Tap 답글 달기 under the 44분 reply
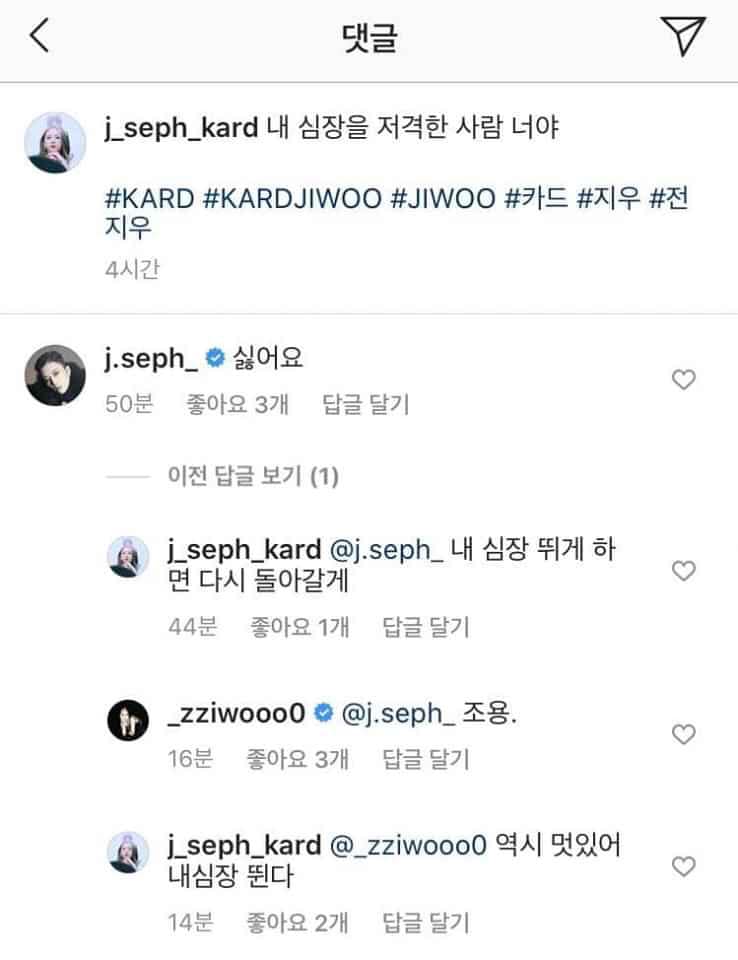Image resolution: width=738 pixels, height=960 pixels. (x=426, y=628)
